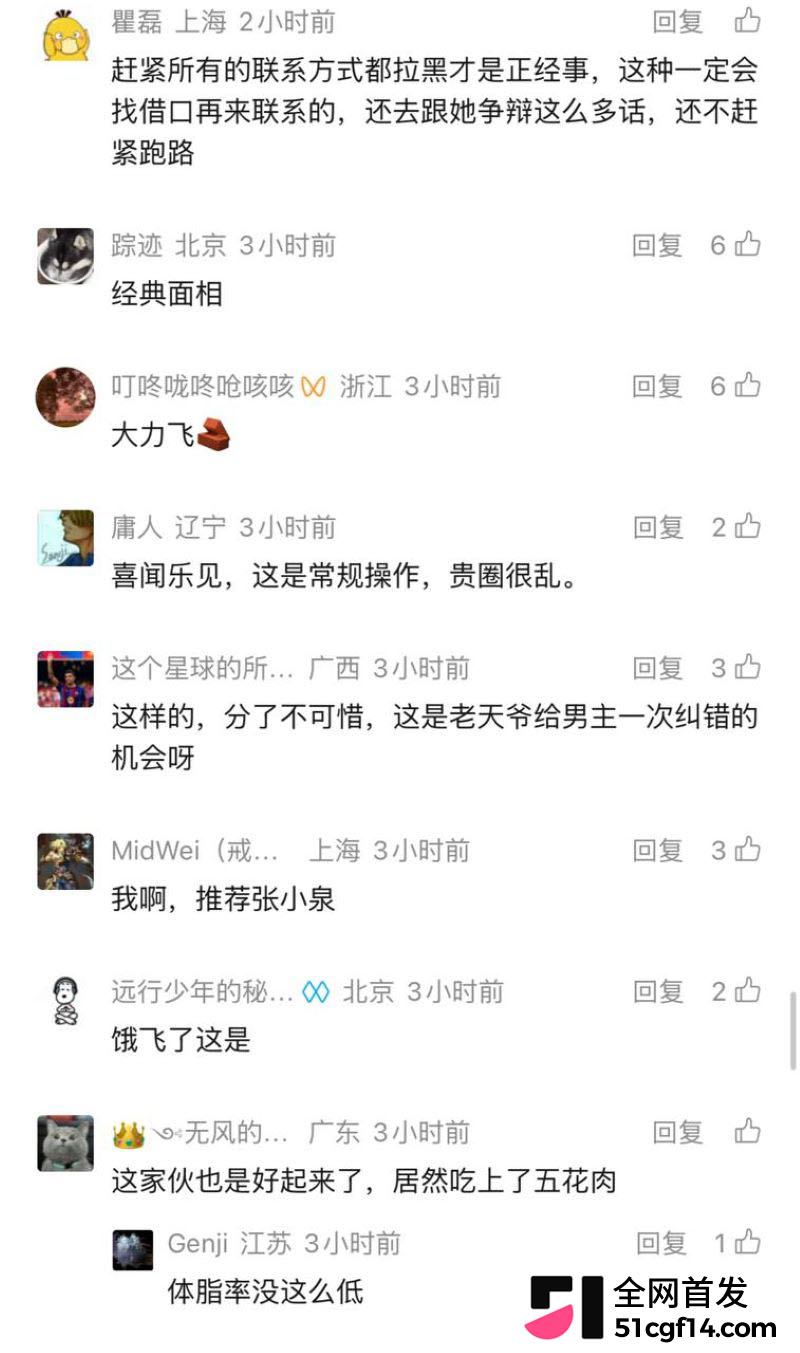Reply to the 五花肉 comment
This screenshot has width=800, height=1353.
tap(677, 1133)
